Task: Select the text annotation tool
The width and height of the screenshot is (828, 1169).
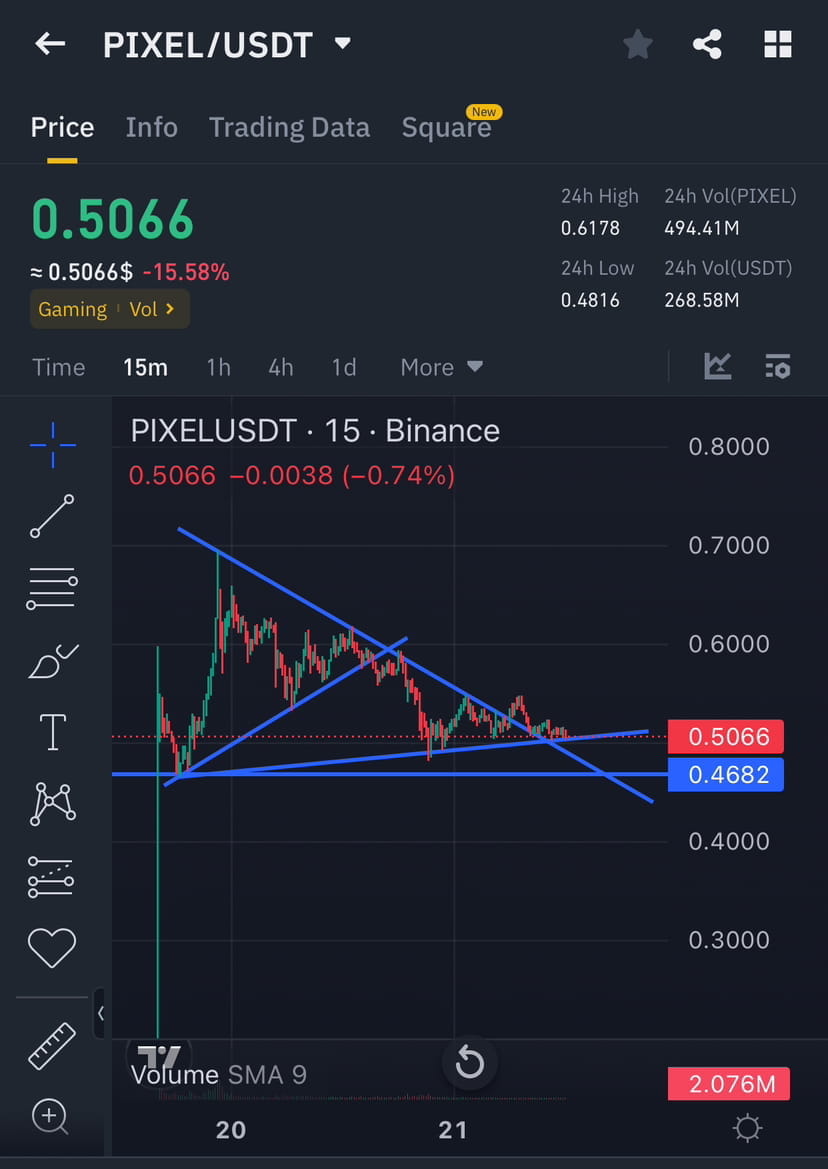Action: pos(51,731)
